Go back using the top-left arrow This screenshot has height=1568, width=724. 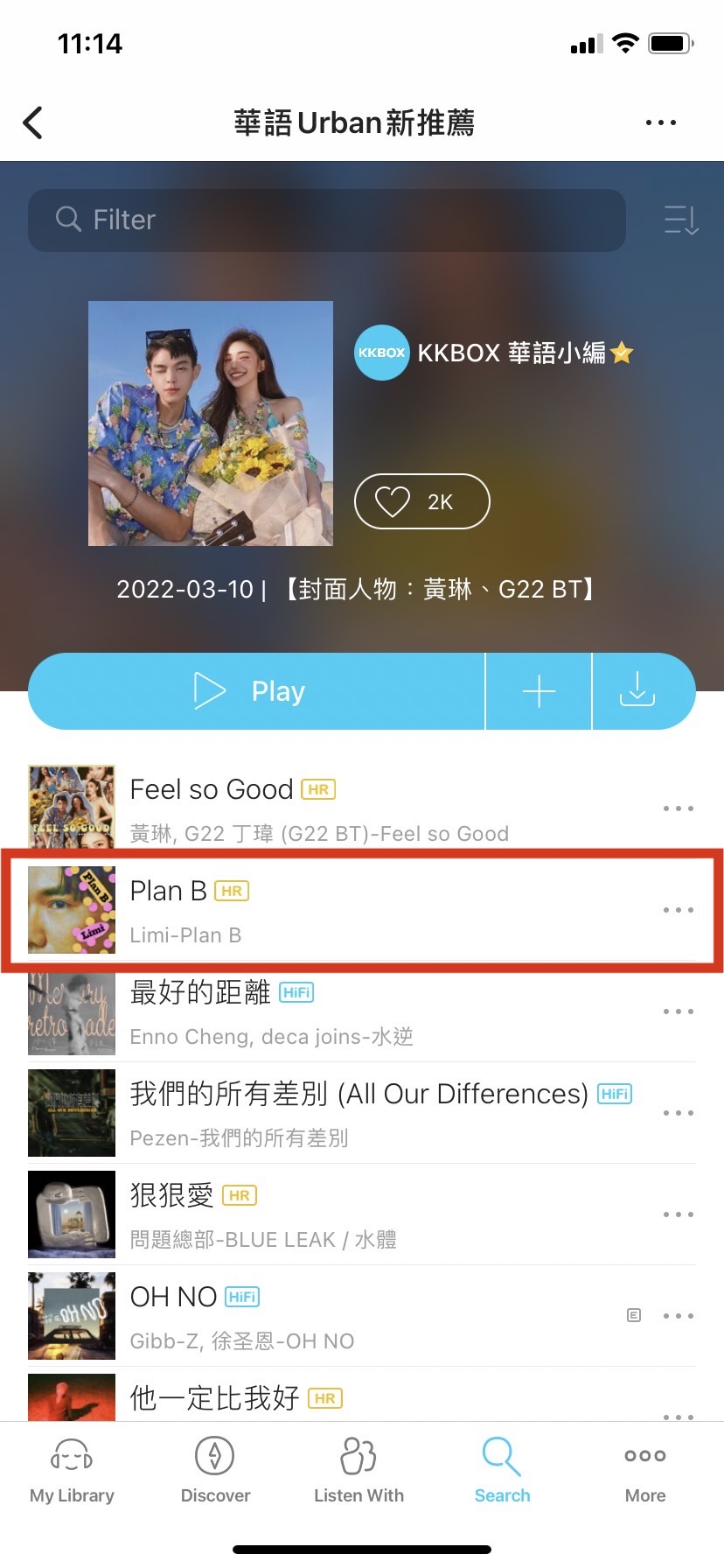[x=33, y=122]
